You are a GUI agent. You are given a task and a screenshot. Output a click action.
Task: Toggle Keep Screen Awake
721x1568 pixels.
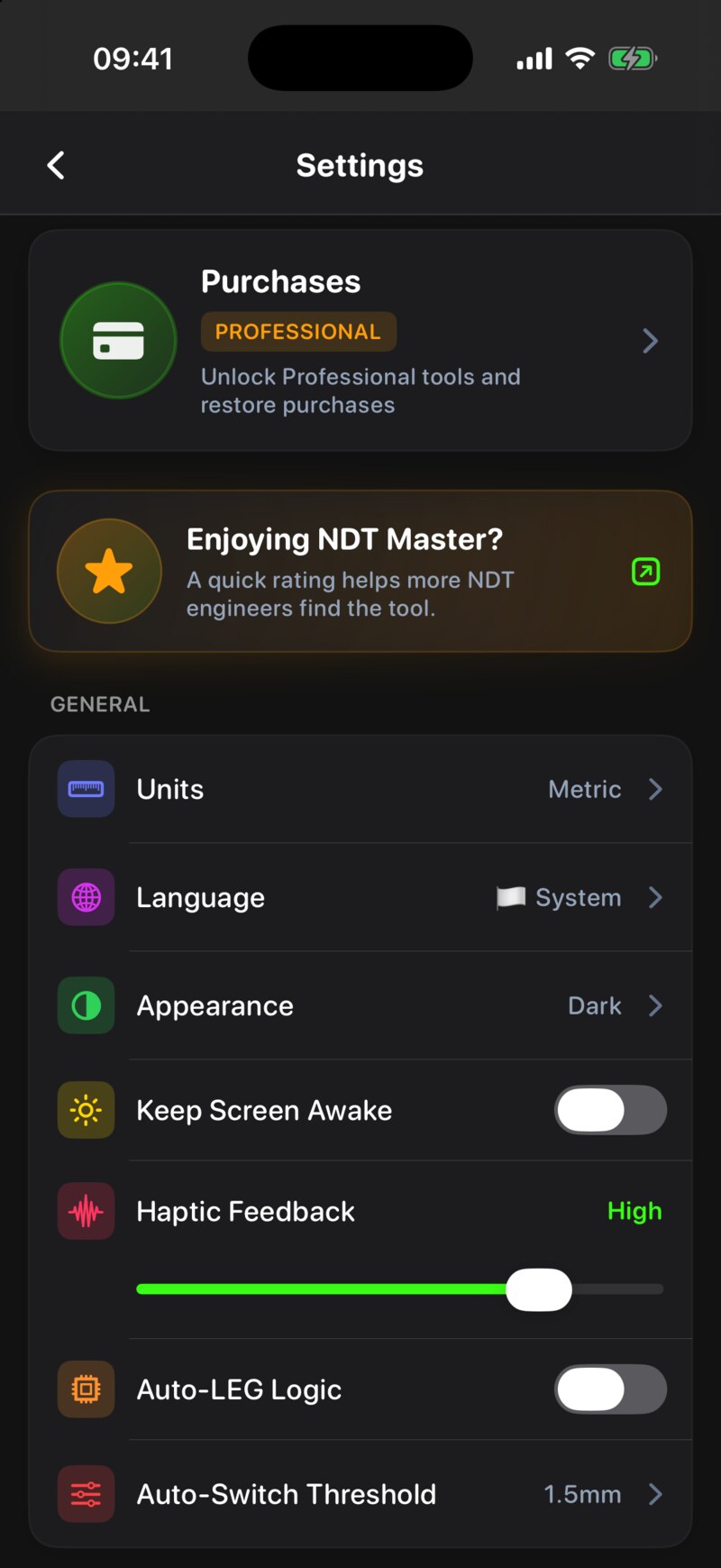coord(610,1110)
